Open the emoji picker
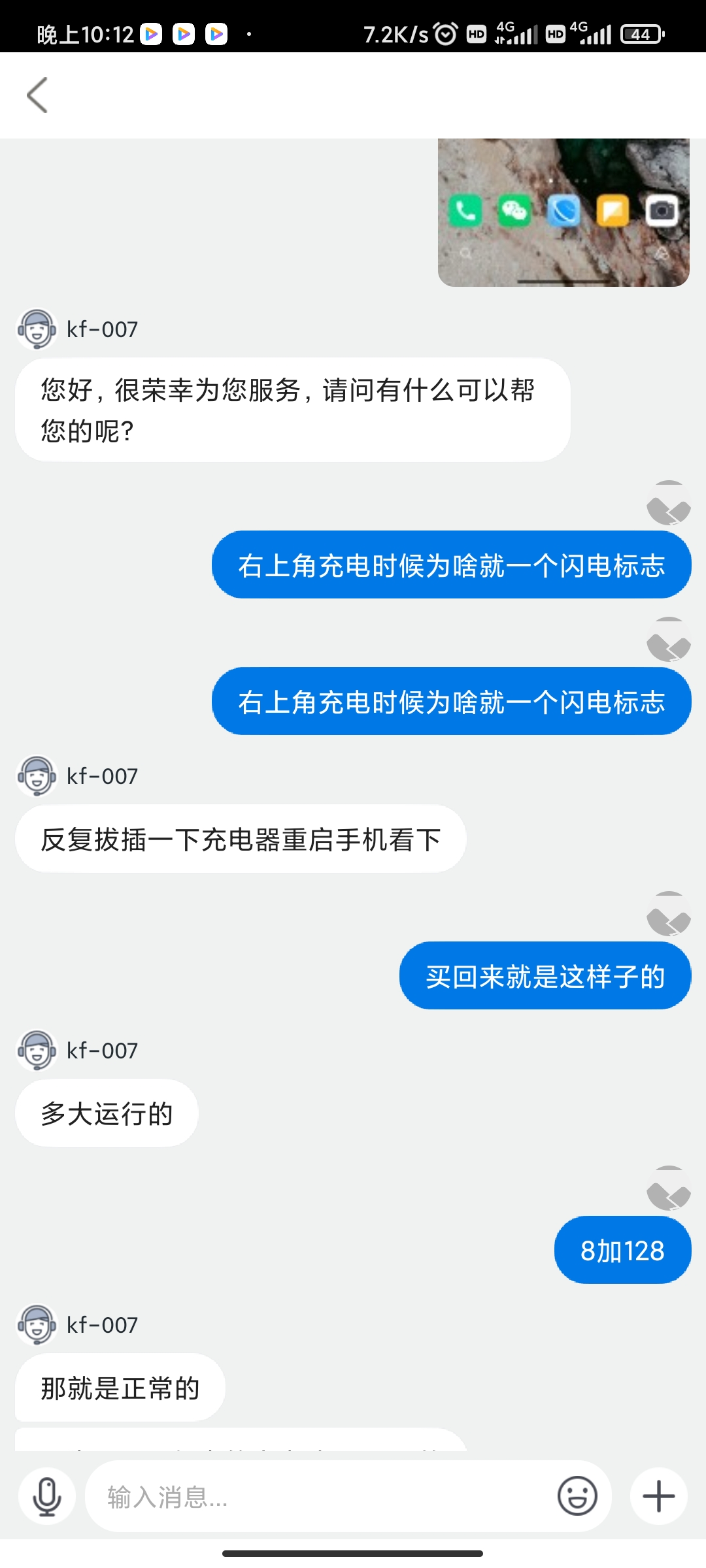 (577, 1496)
